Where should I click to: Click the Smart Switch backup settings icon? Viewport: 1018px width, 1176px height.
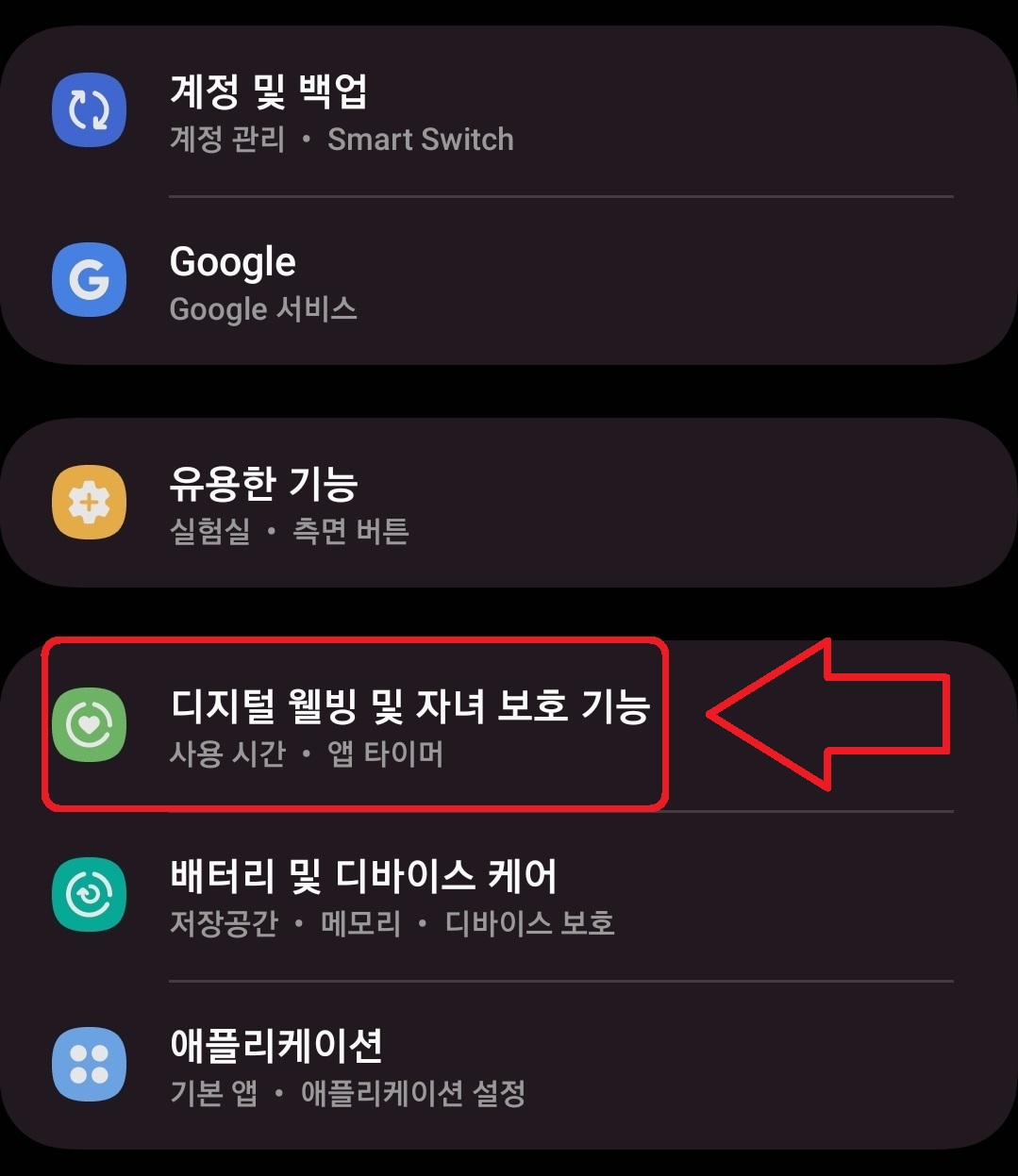click(89, 109)
